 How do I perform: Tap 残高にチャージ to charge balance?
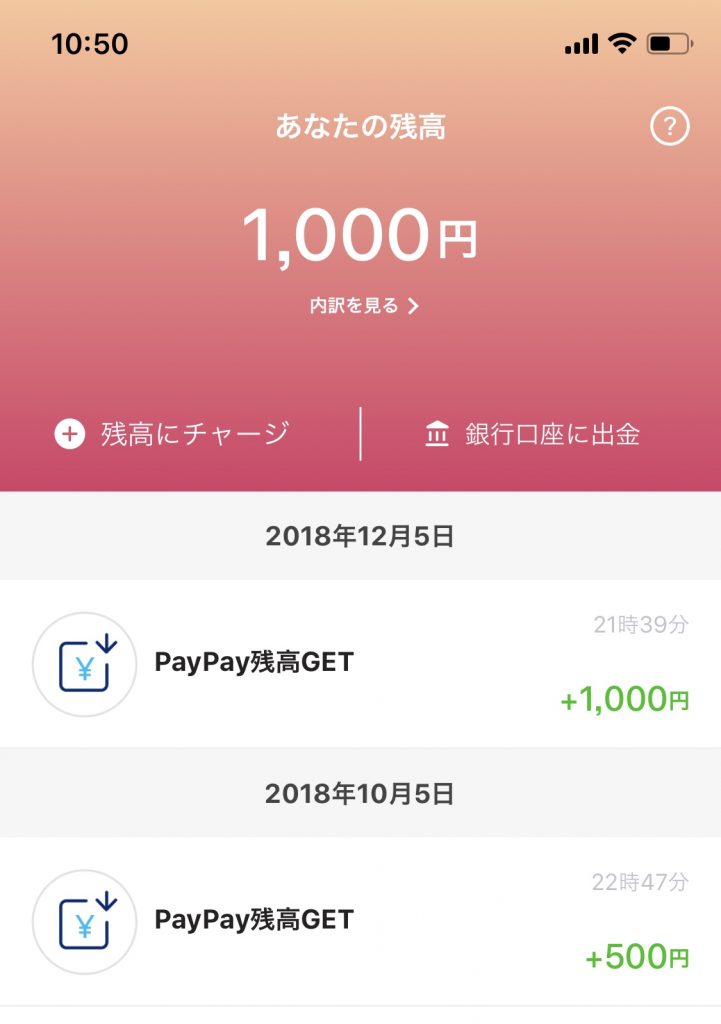(172, 434)
